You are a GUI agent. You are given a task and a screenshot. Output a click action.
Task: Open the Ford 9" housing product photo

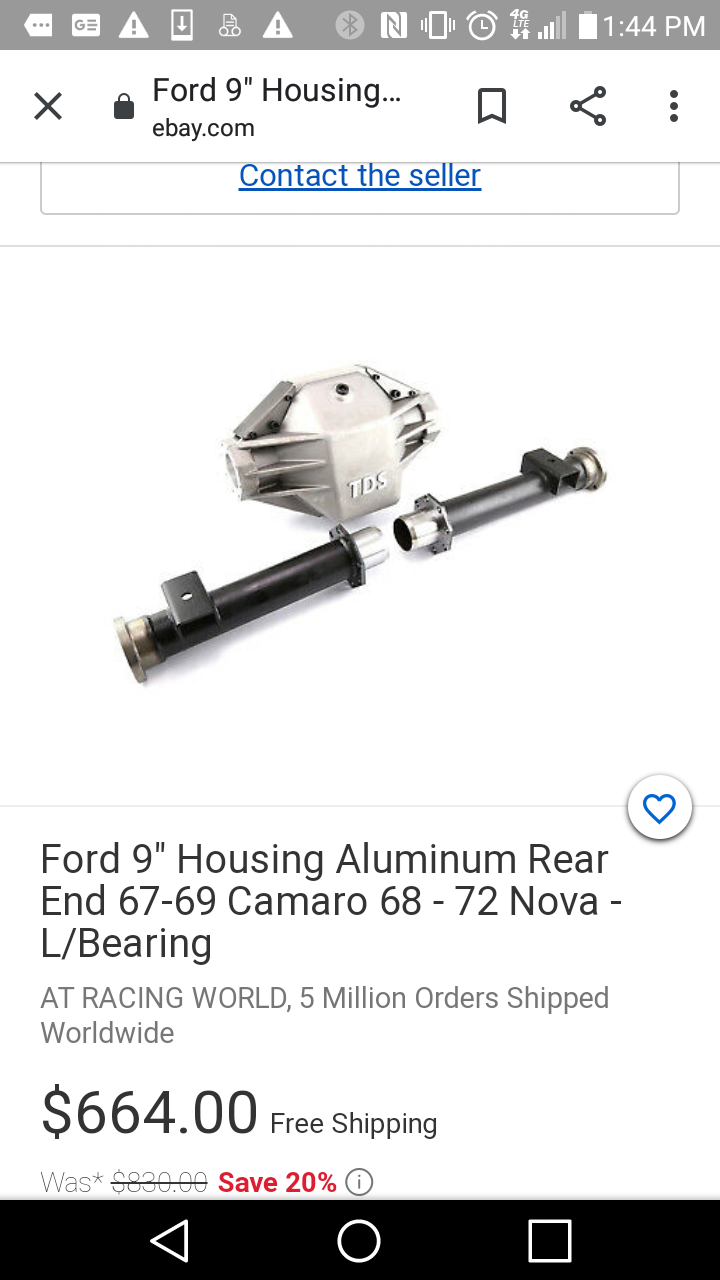[x=360, y=525]
